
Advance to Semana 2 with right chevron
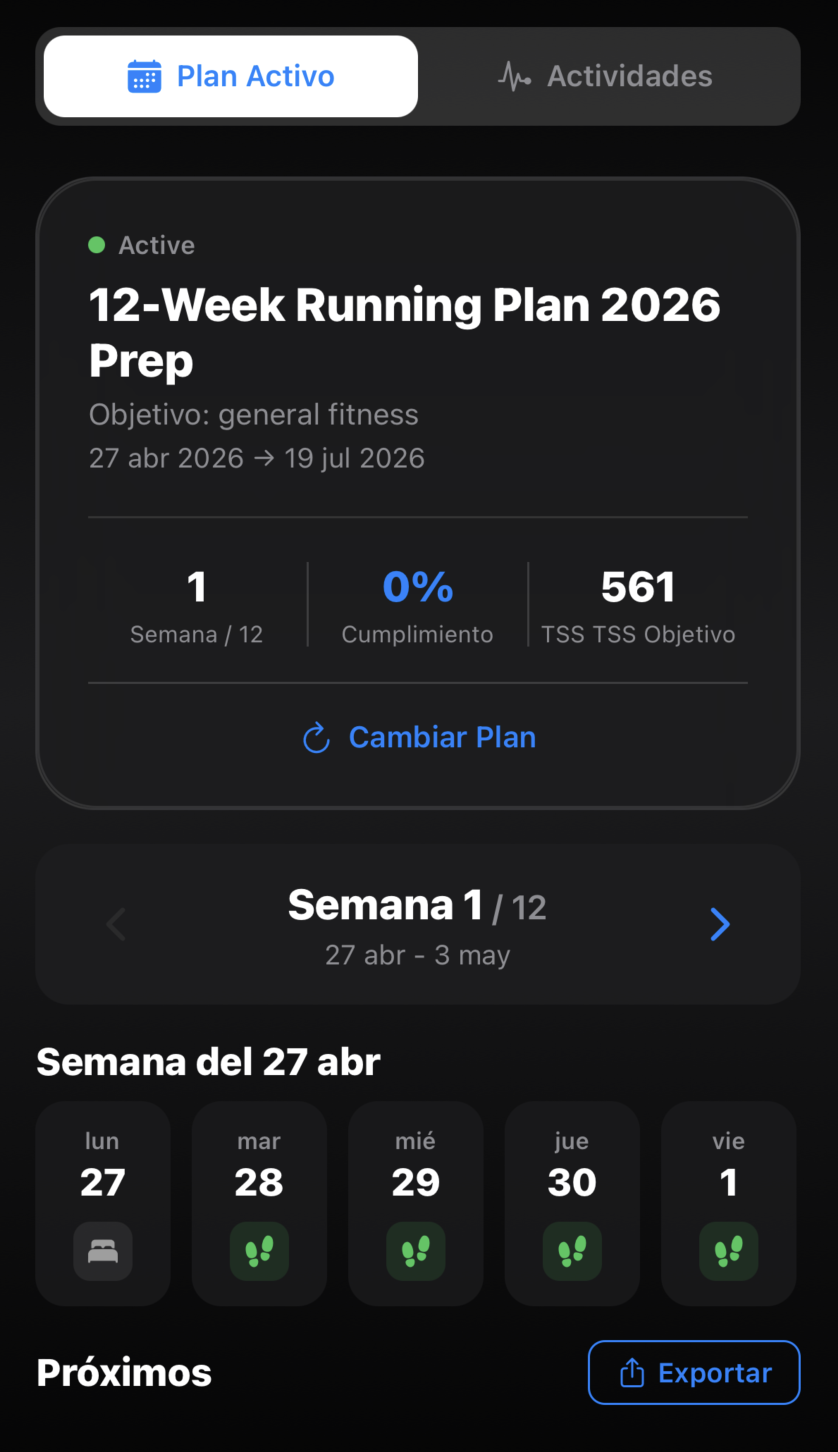coord(720,924)
